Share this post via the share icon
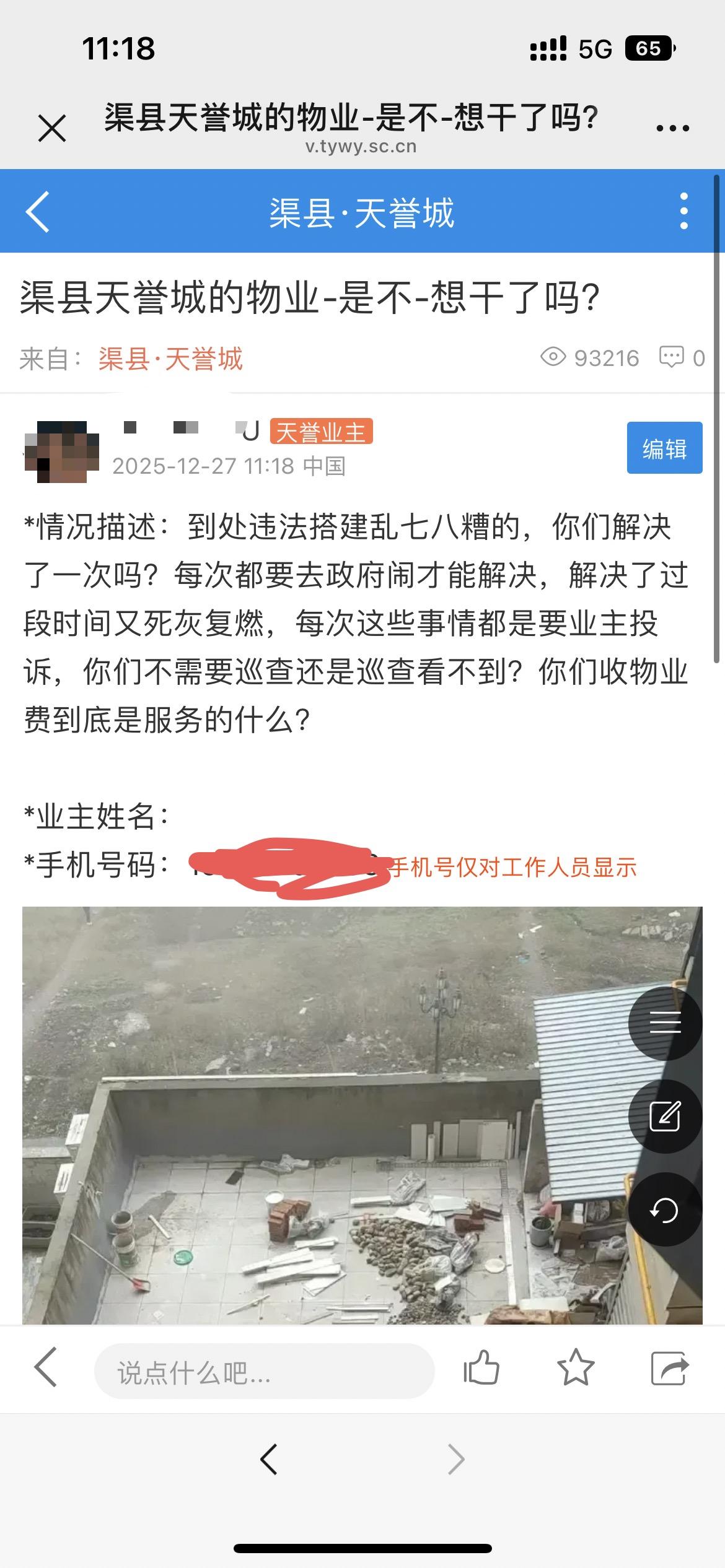This screenshot has height=1568, width=725. point(670,1367)
